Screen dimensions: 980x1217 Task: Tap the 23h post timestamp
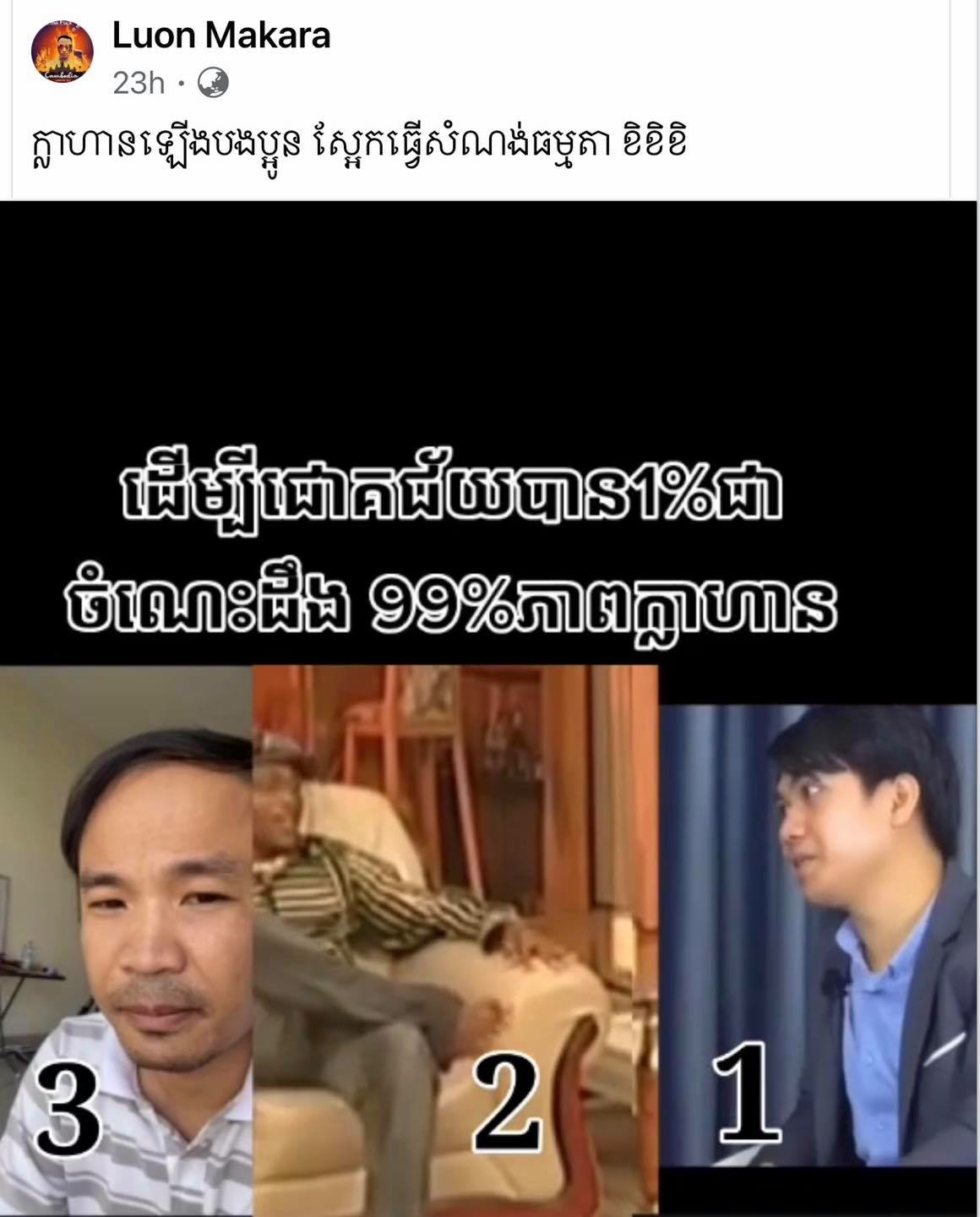pyautogui.click(x=138, y=83)
